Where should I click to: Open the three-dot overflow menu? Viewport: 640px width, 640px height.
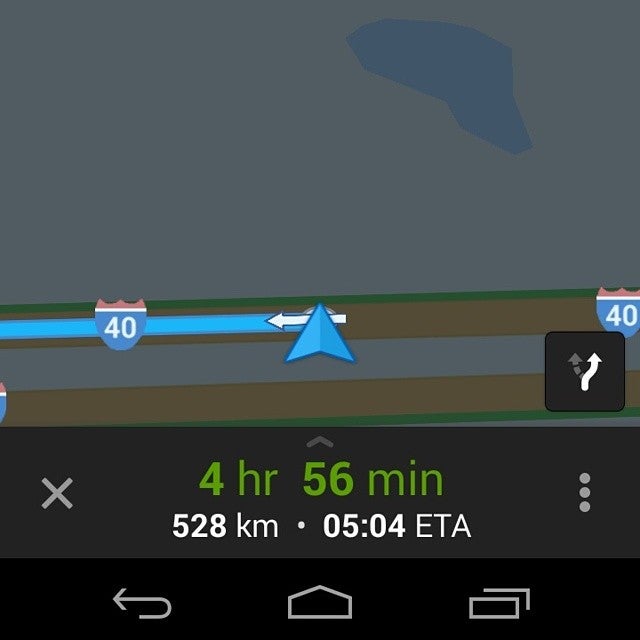click(x=584, y=492)
